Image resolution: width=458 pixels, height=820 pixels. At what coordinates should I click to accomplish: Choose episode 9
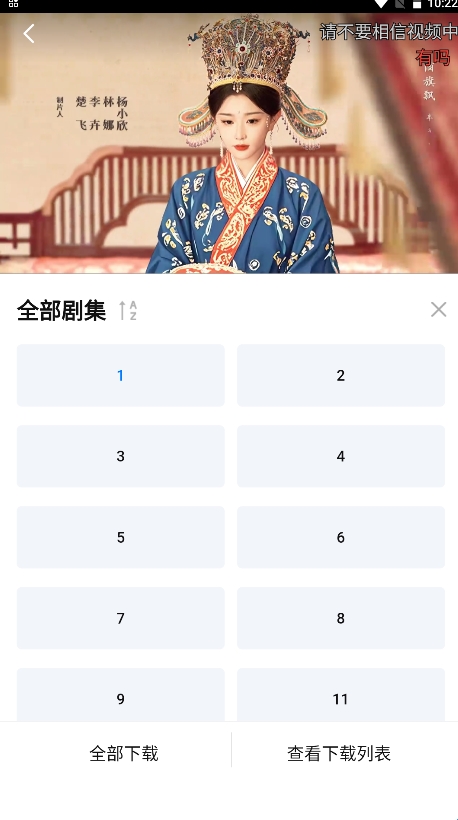(x=121, y=695)
